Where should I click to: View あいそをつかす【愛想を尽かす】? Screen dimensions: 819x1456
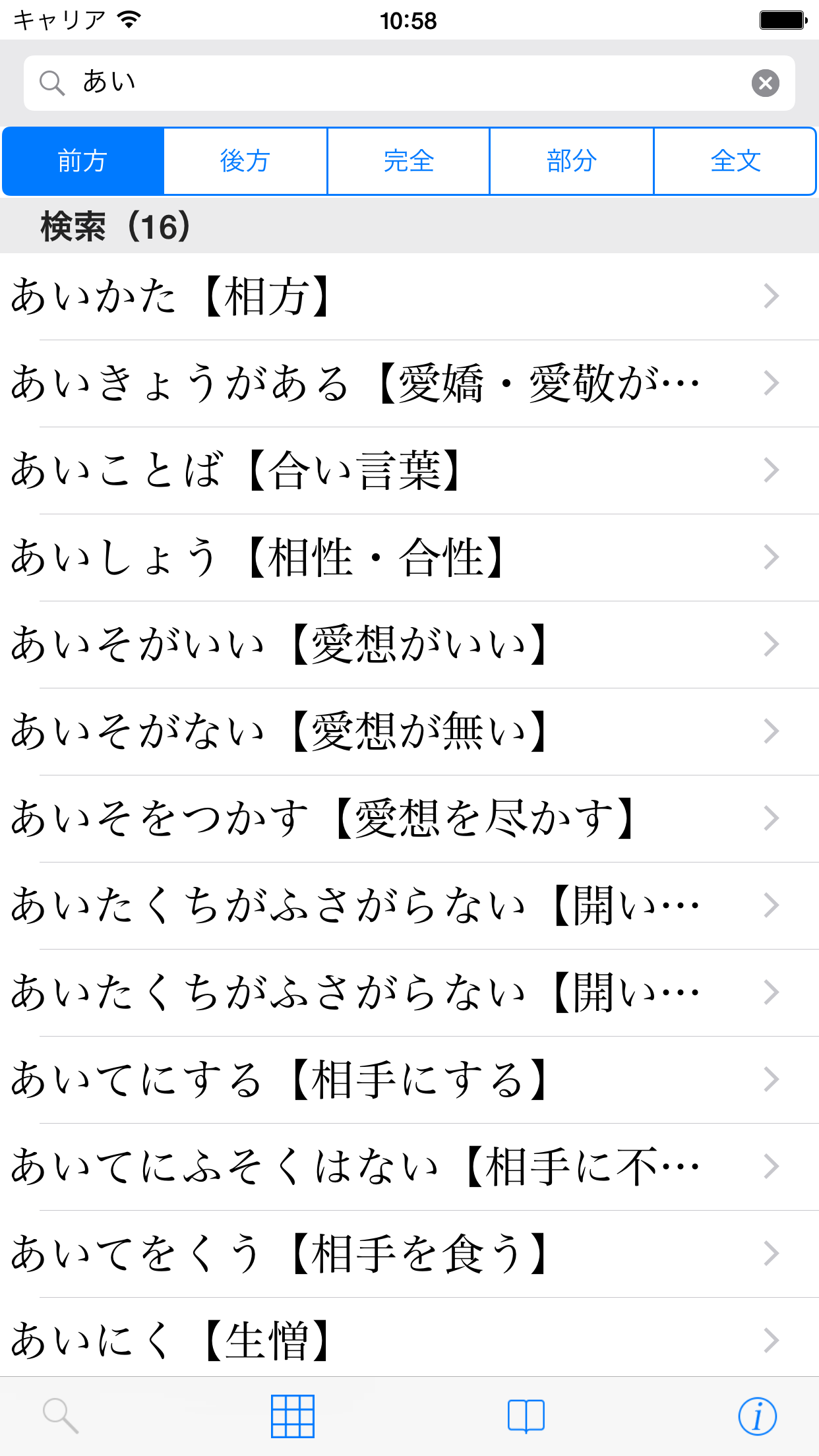point(396,818)
